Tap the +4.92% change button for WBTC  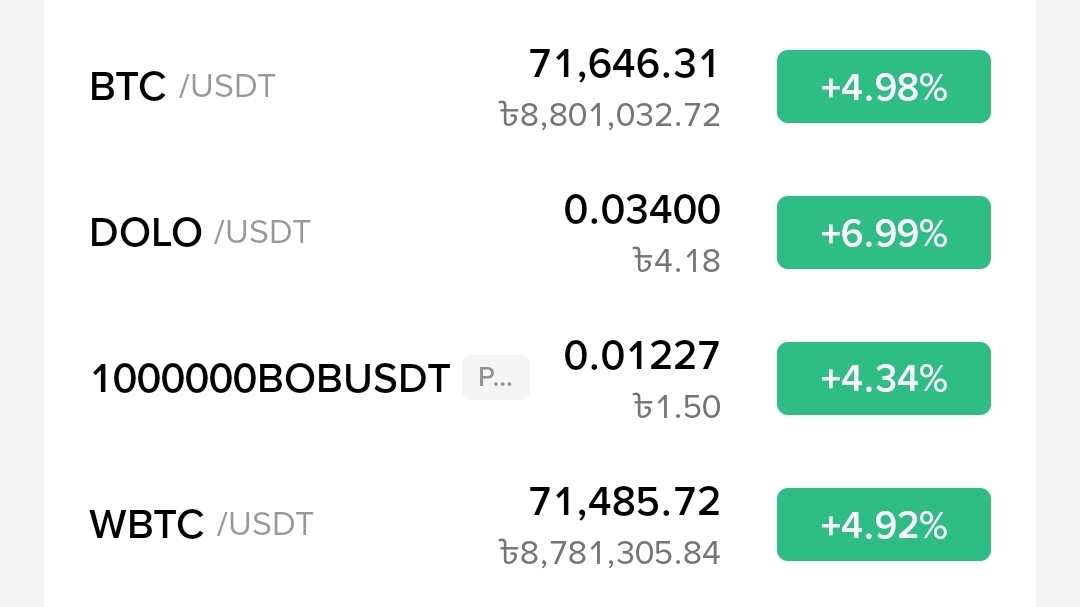click(x=883, y=525)
